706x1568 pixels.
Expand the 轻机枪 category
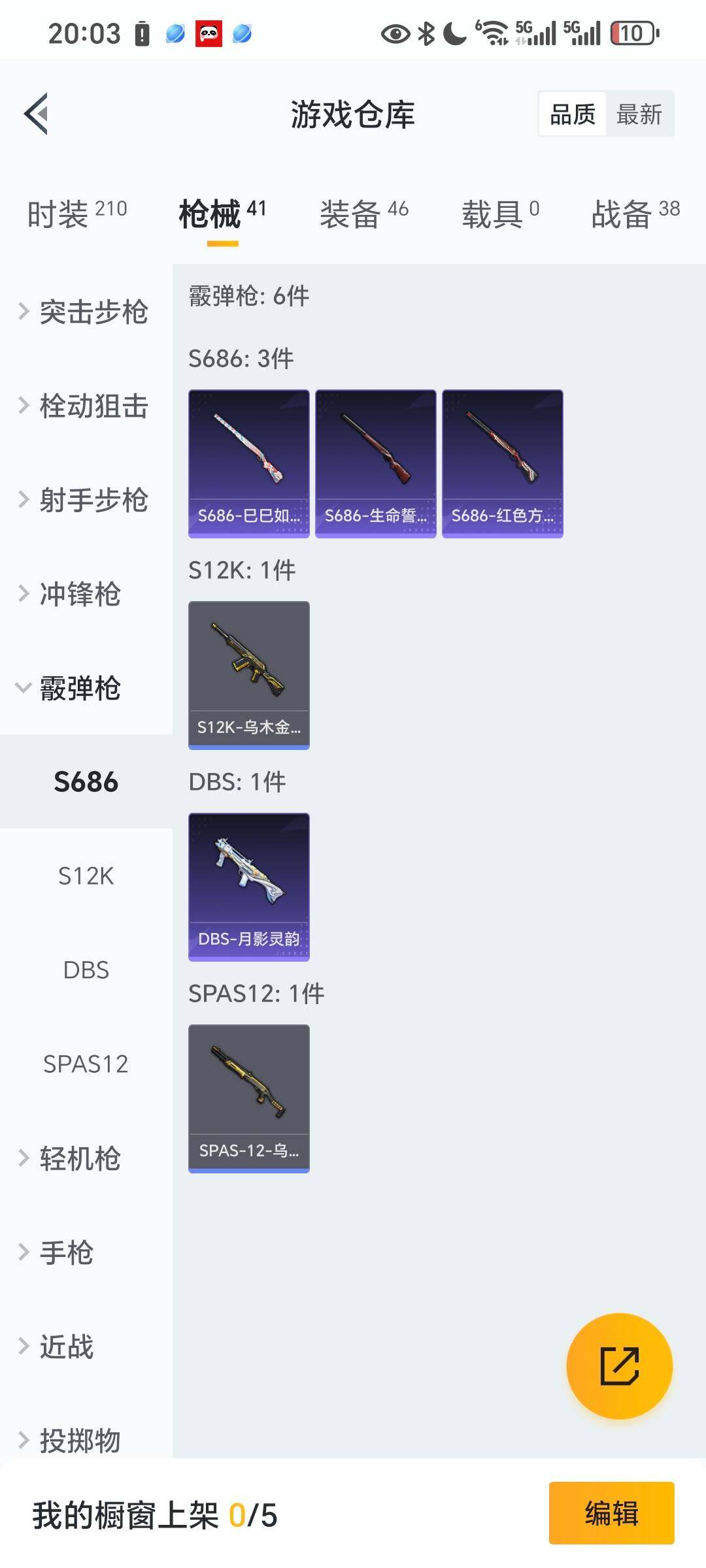[x=72, y=1158]
